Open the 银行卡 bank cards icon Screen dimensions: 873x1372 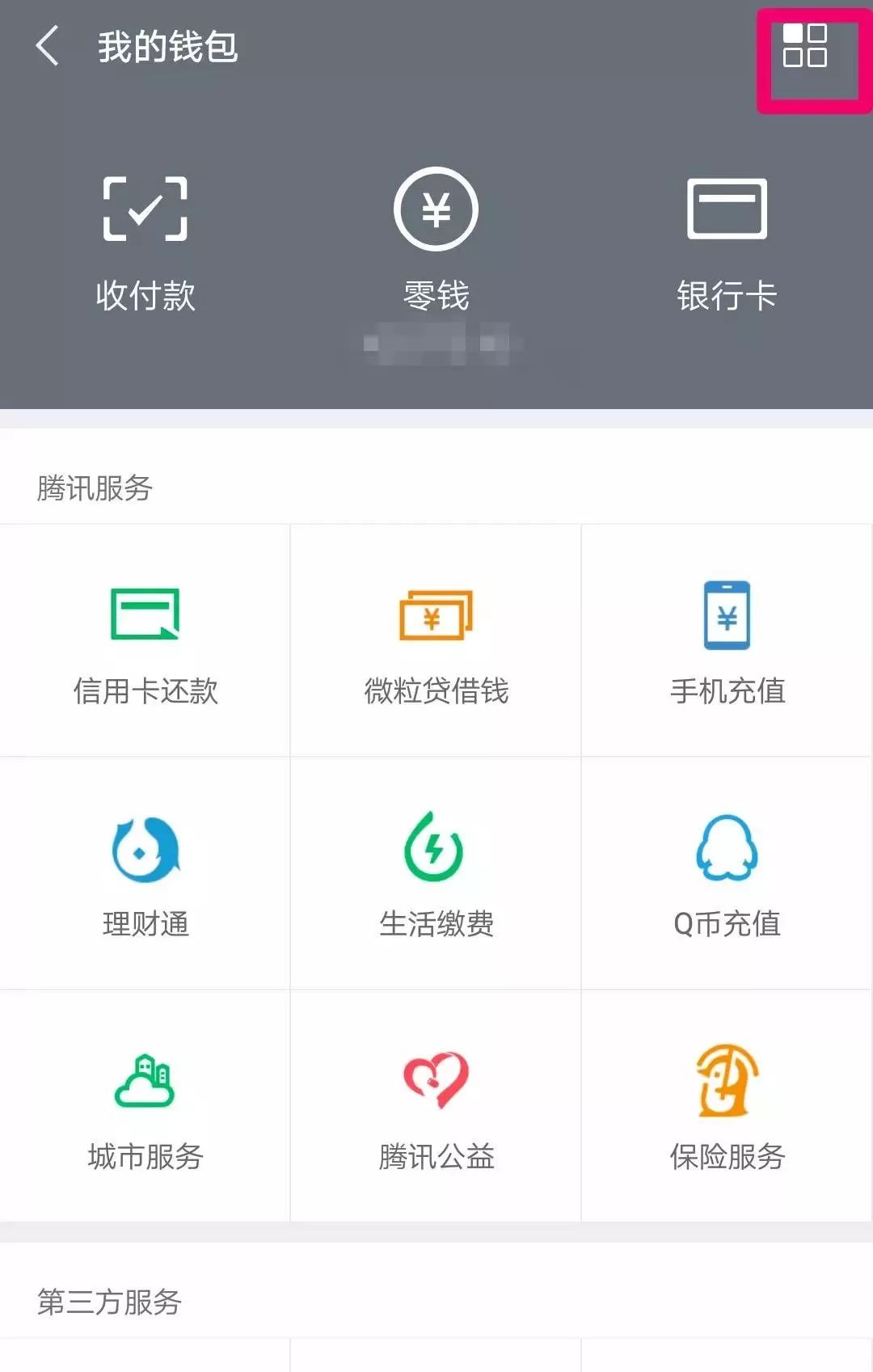click(x=726, y=210)
